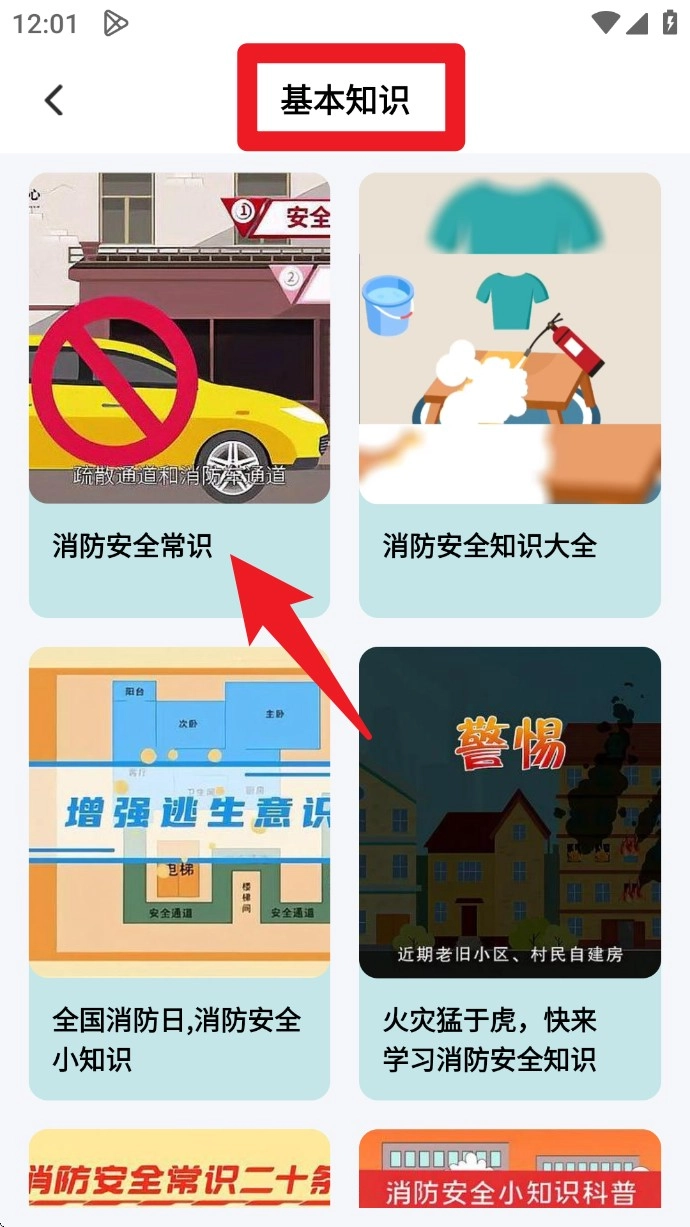Open the 消防安全知识大全 card

click(509, 394)
